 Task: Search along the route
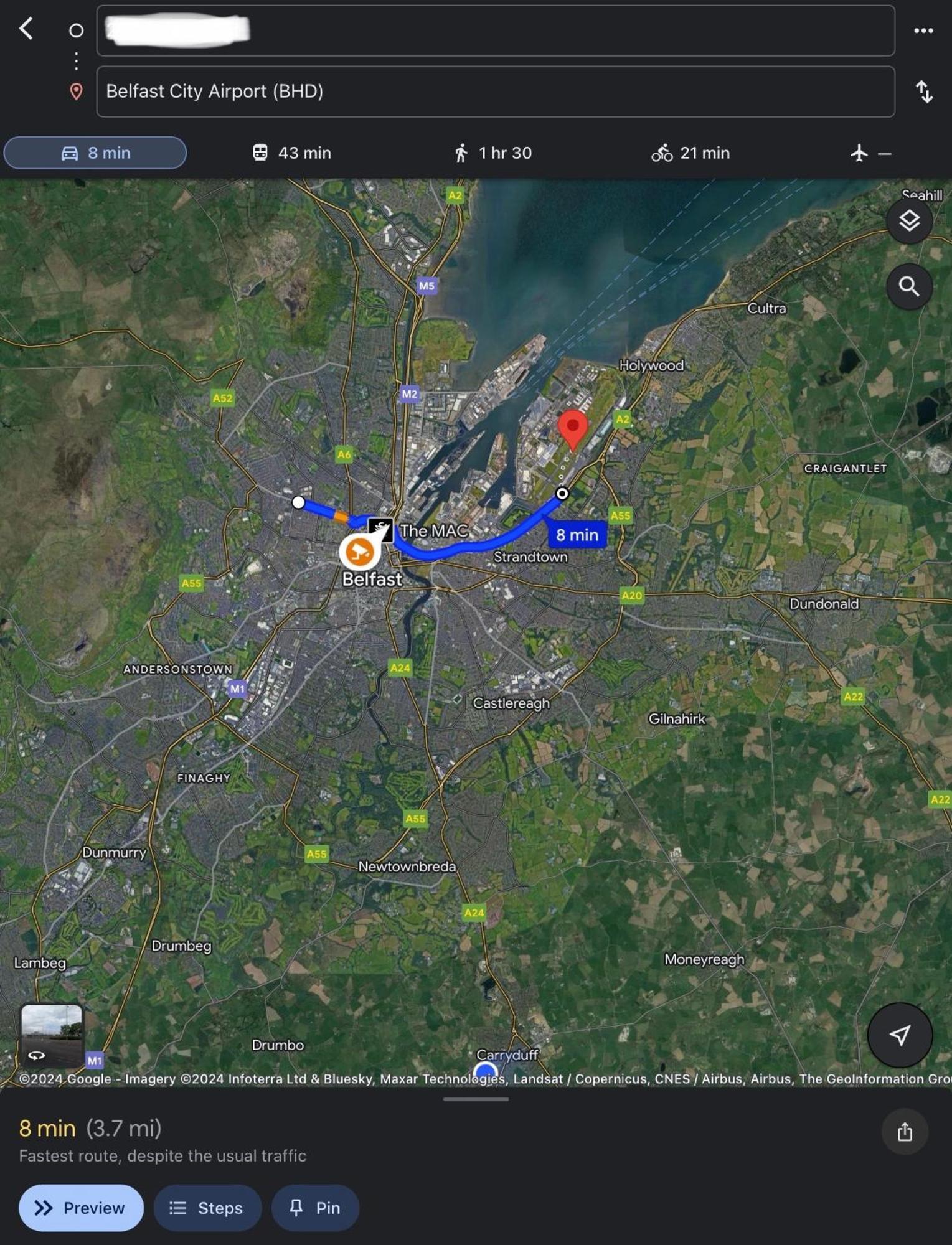pyautogui.click(x=909, y=286)
